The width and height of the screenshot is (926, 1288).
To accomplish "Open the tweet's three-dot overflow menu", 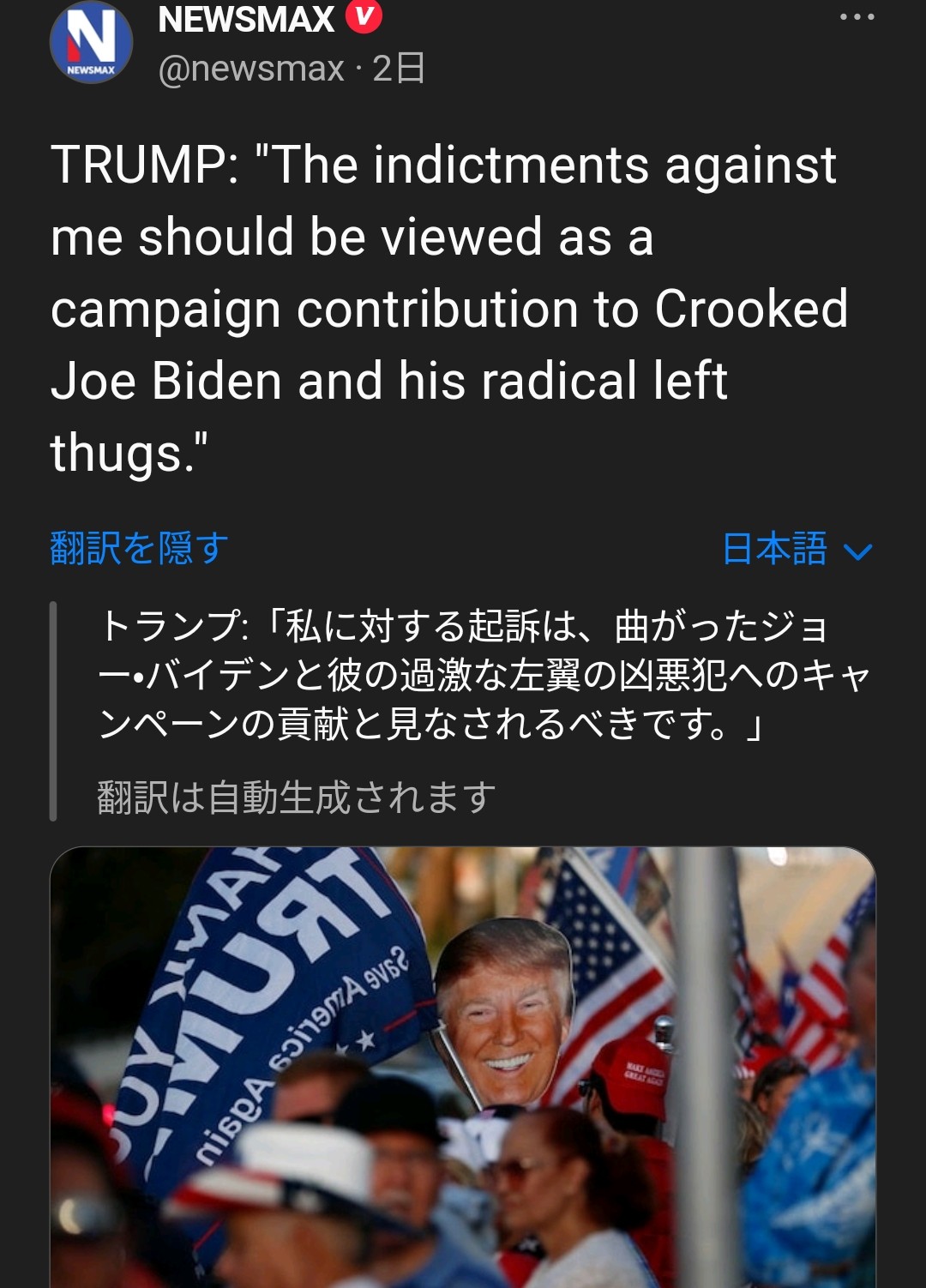I will tap(857, 17).
